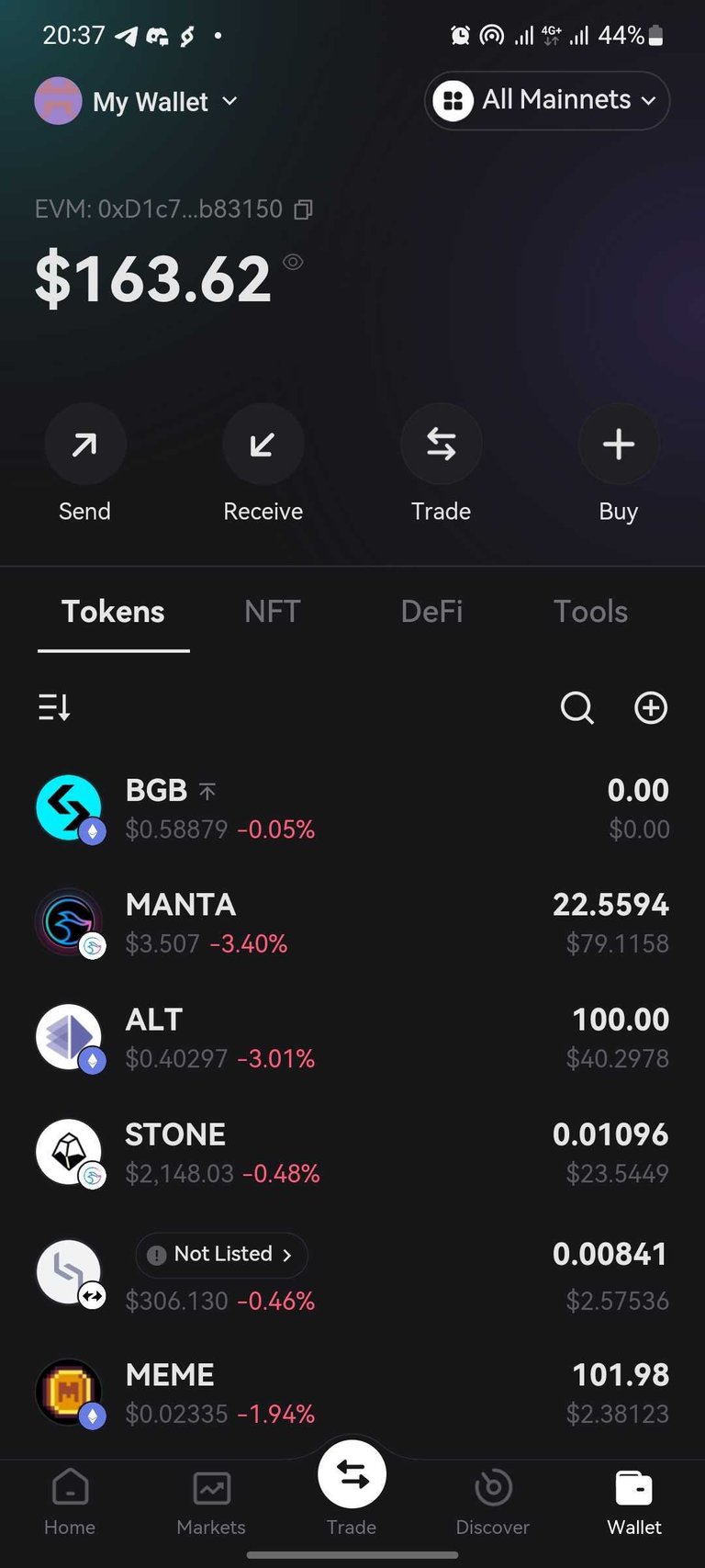705x1568 pixels.
Task: Search tokens with the magnifier icon
Action: click(x=577, y=707)
